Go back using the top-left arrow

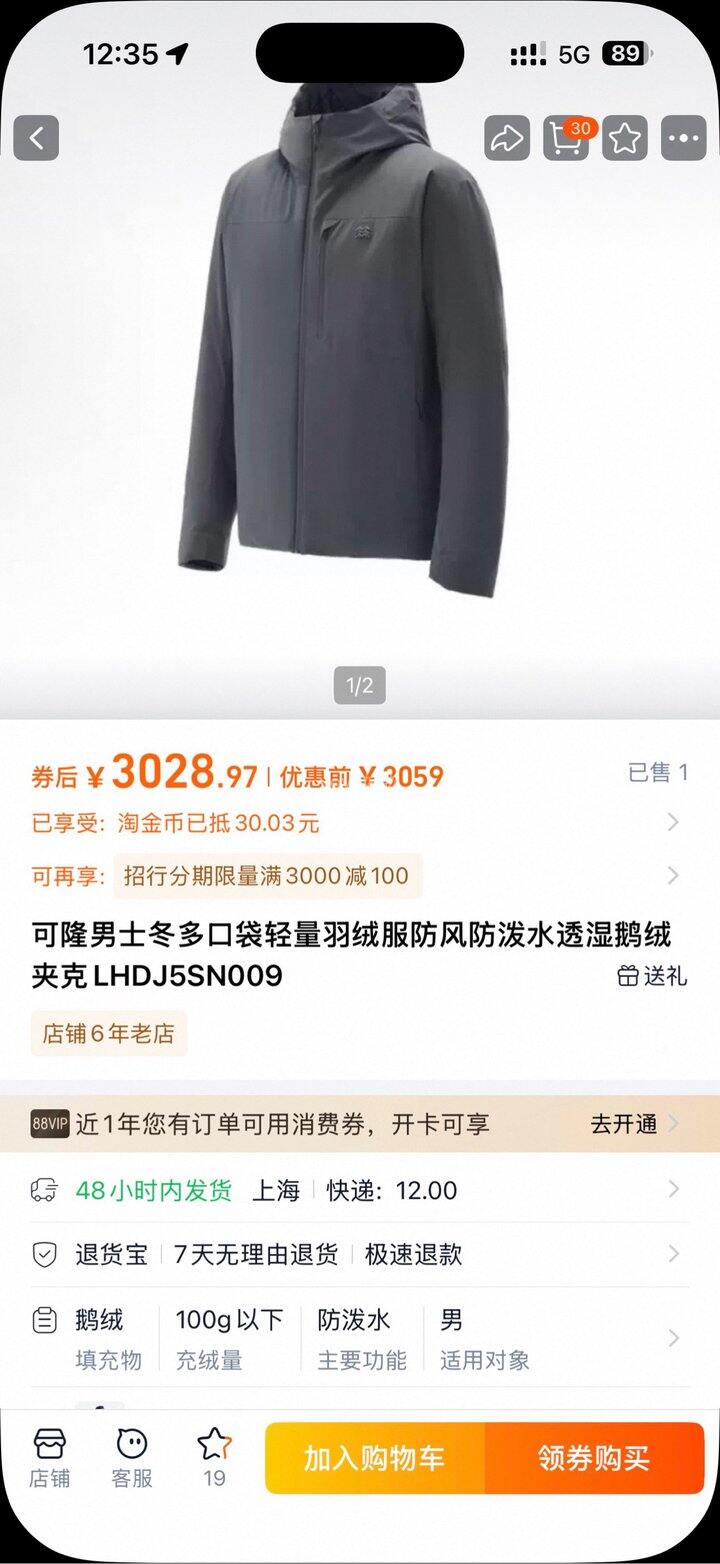(x=36, y=138)
